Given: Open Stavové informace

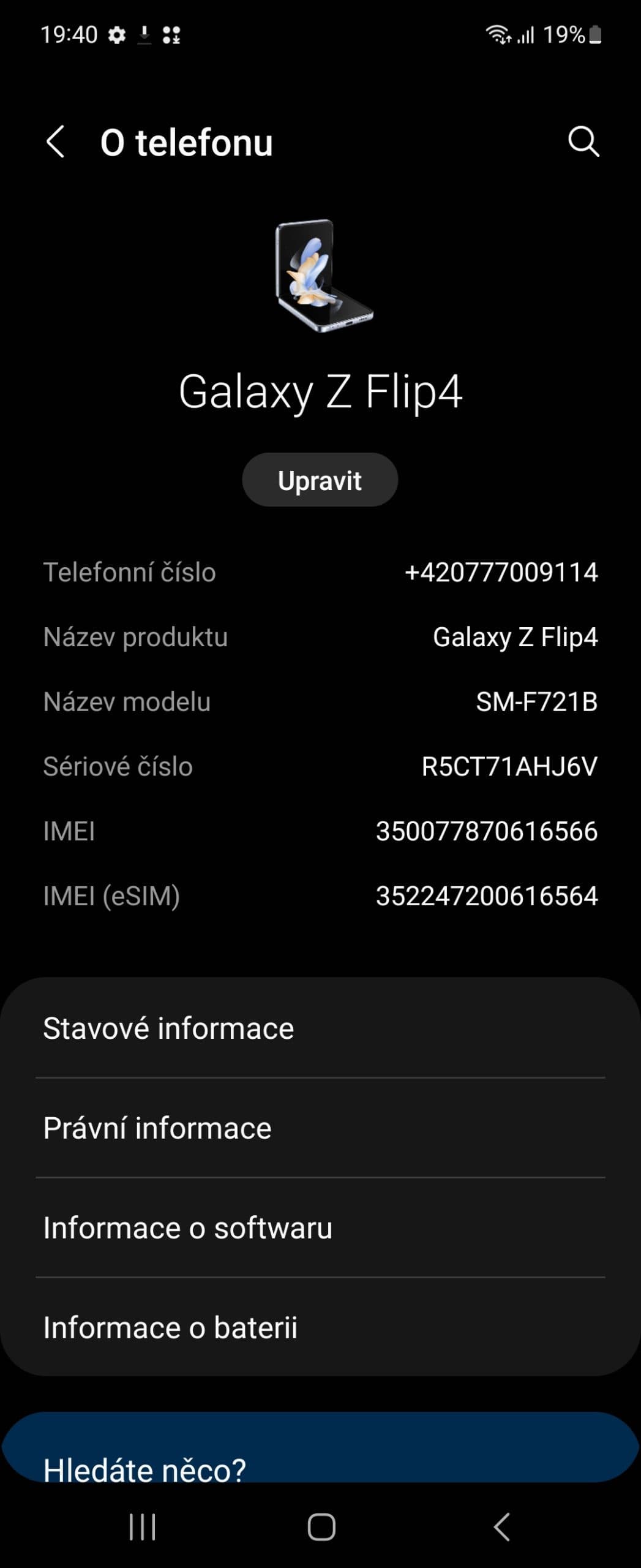Looking at the screenshot, I should pyautogui.click(x=320, y=1028).
